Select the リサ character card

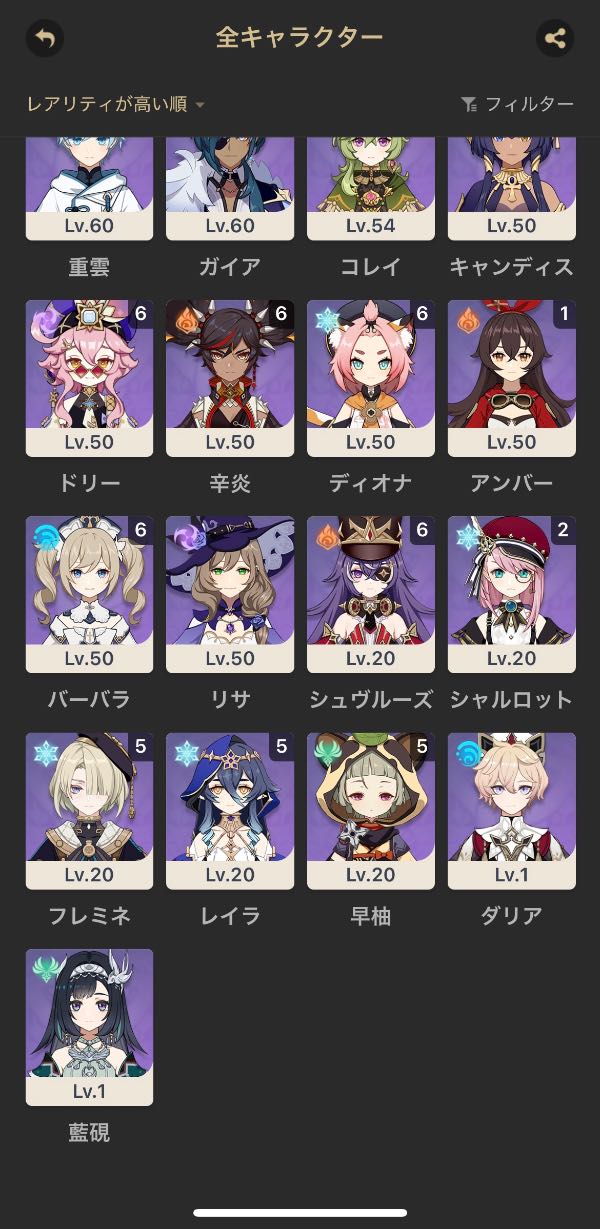(230, 594)
